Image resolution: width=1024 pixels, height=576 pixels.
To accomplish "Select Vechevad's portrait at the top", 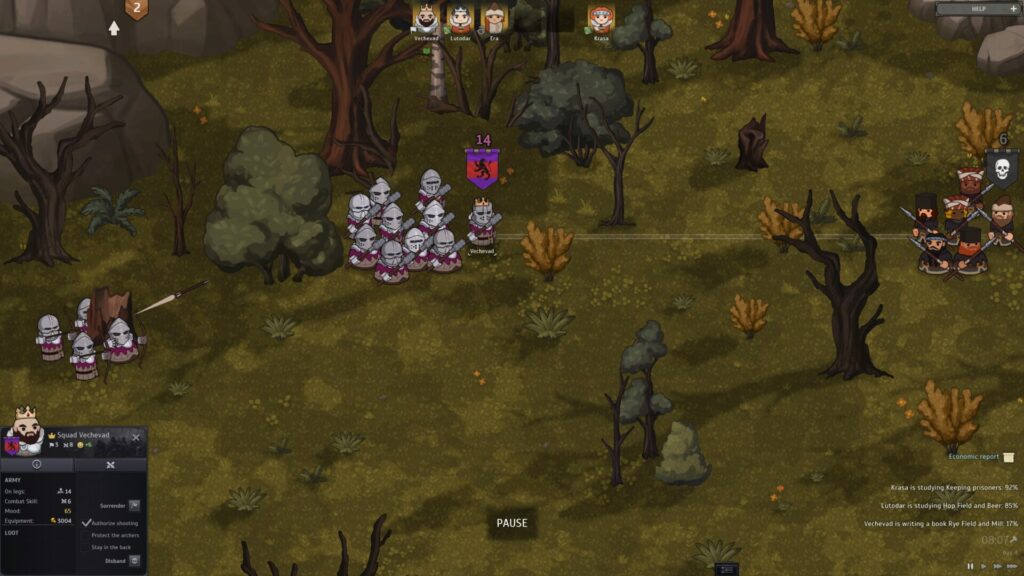I will pos(427,18).
